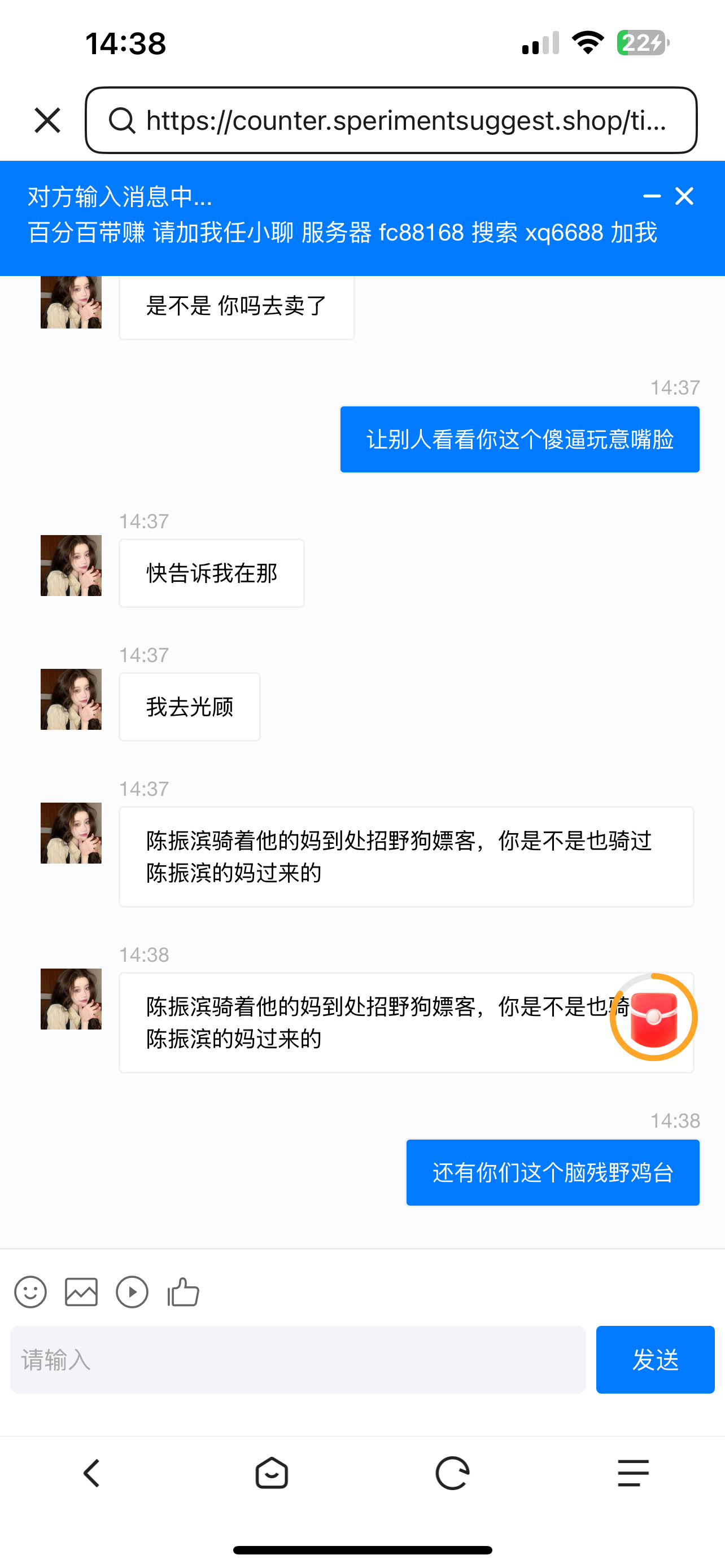Screen dimensions: 725x1568
Task: Attach an image to the chat
Action: pos(81,1291)
